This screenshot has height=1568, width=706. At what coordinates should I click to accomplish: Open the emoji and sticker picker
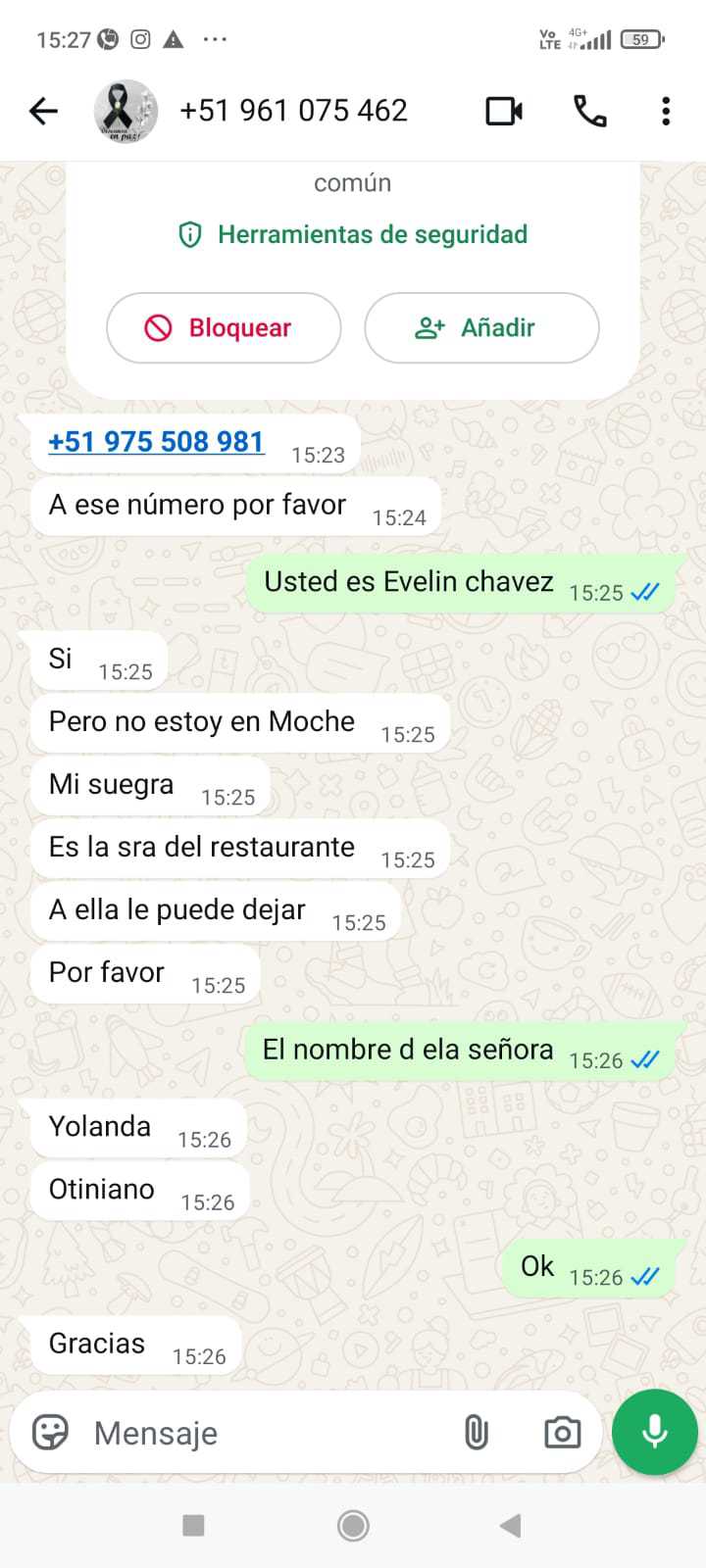pyautogui.click(x=50, y=1433)
